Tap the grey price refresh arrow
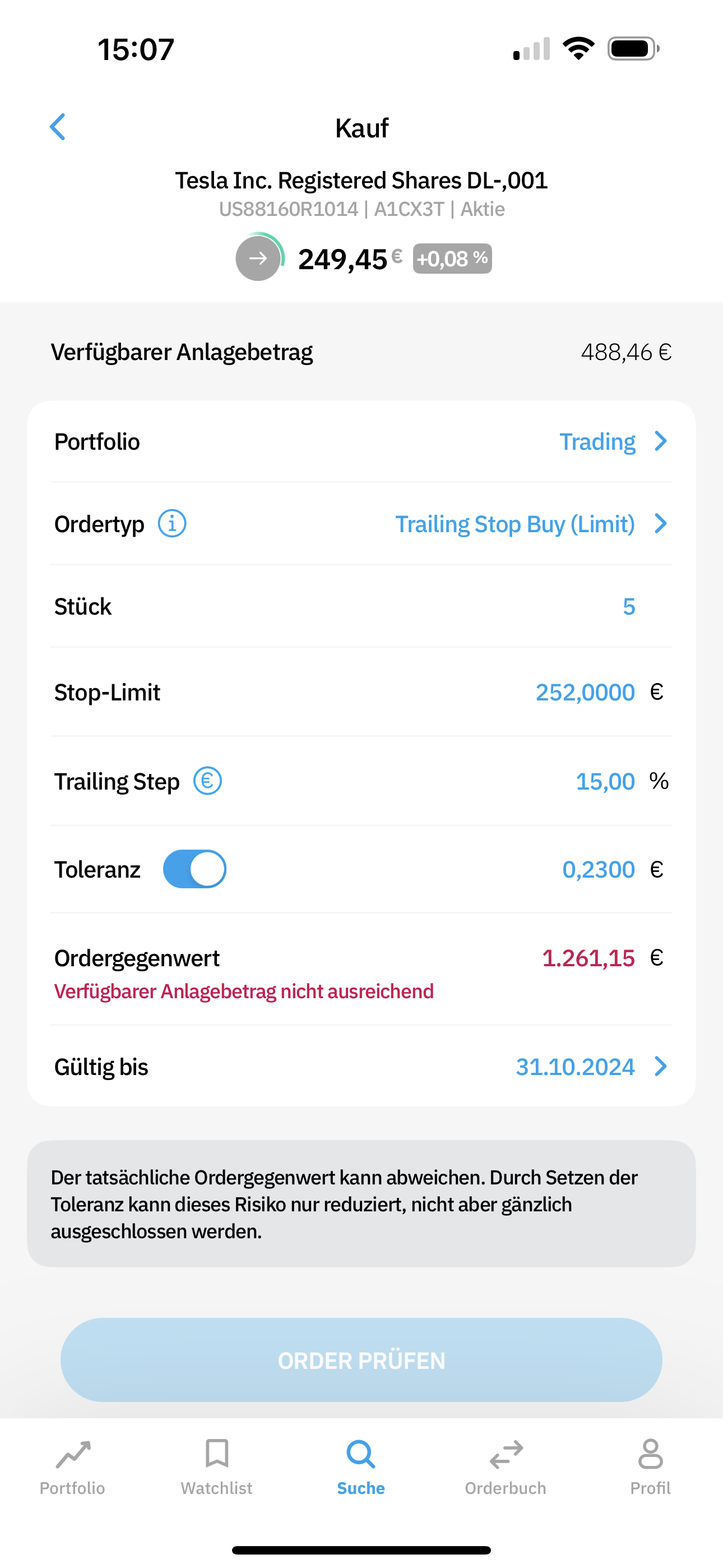Image resolution: width=723 pixels, height=1568 pixels. coord(258,258)
